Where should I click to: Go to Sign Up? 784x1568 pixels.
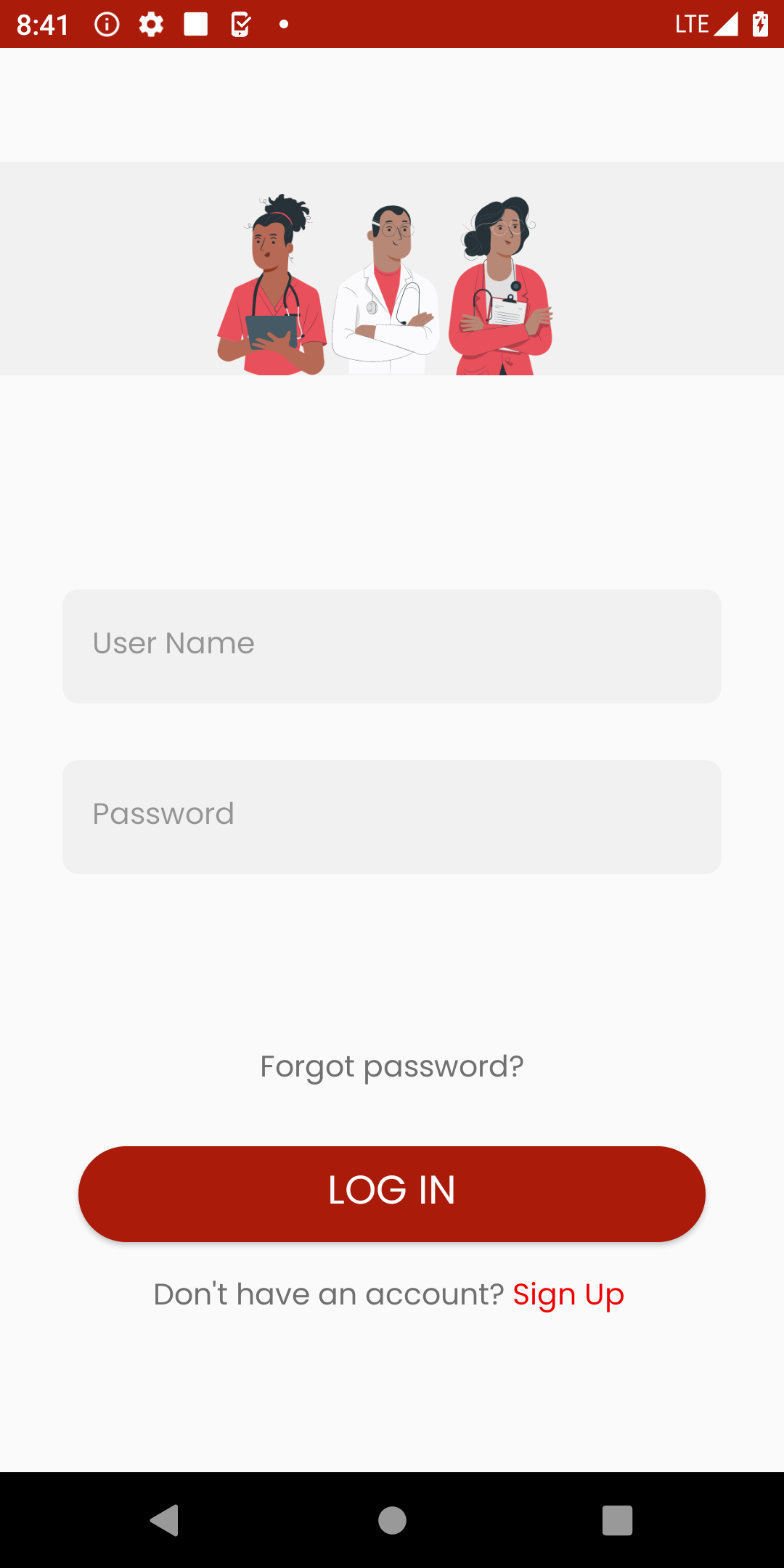click(568, 1295)
